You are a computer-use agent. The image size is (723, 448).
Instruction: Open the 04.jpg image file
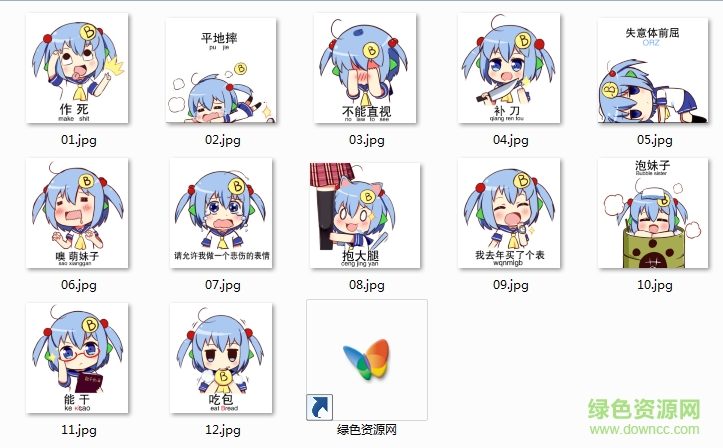(x=510, y=69)
